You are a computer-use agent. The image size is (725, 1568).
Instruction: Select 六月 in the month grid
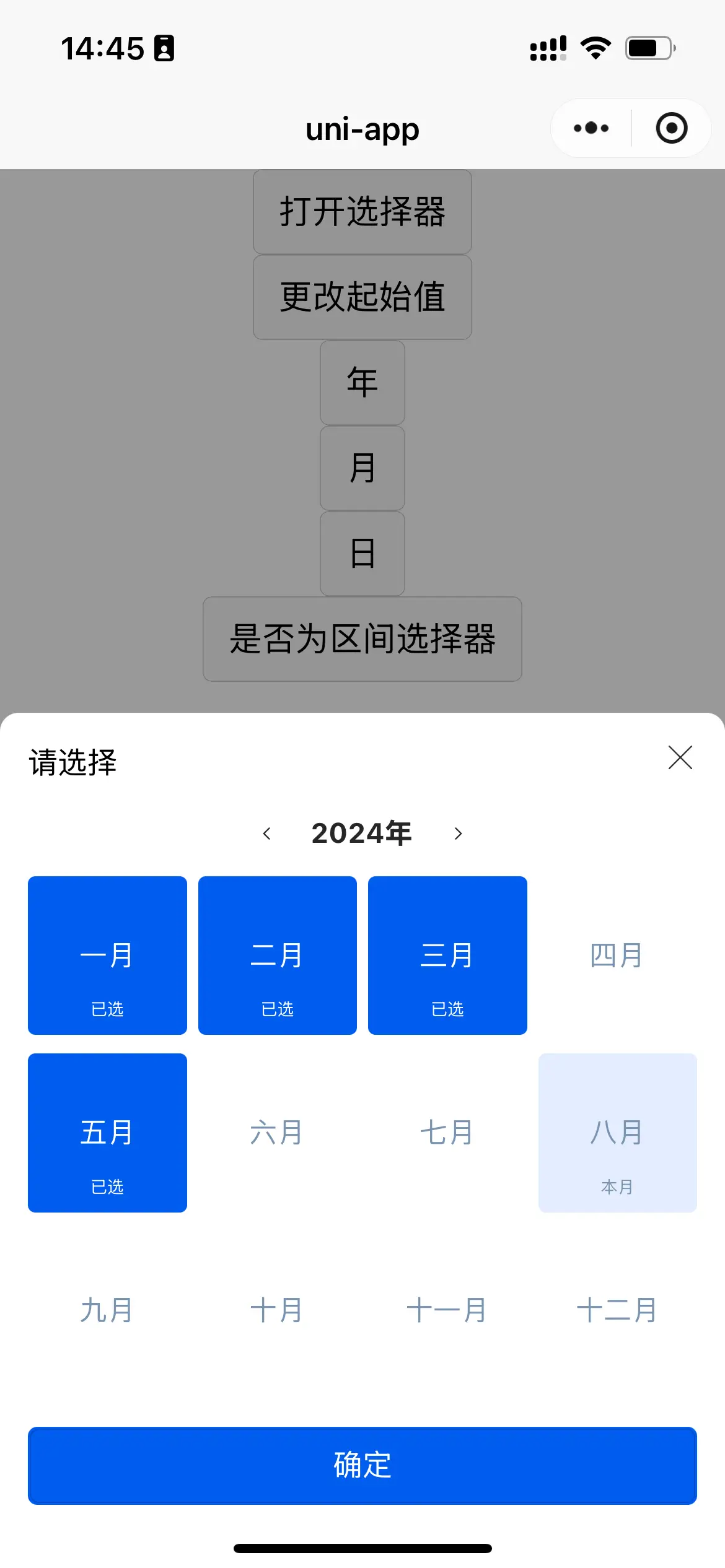pos(278,1133)
